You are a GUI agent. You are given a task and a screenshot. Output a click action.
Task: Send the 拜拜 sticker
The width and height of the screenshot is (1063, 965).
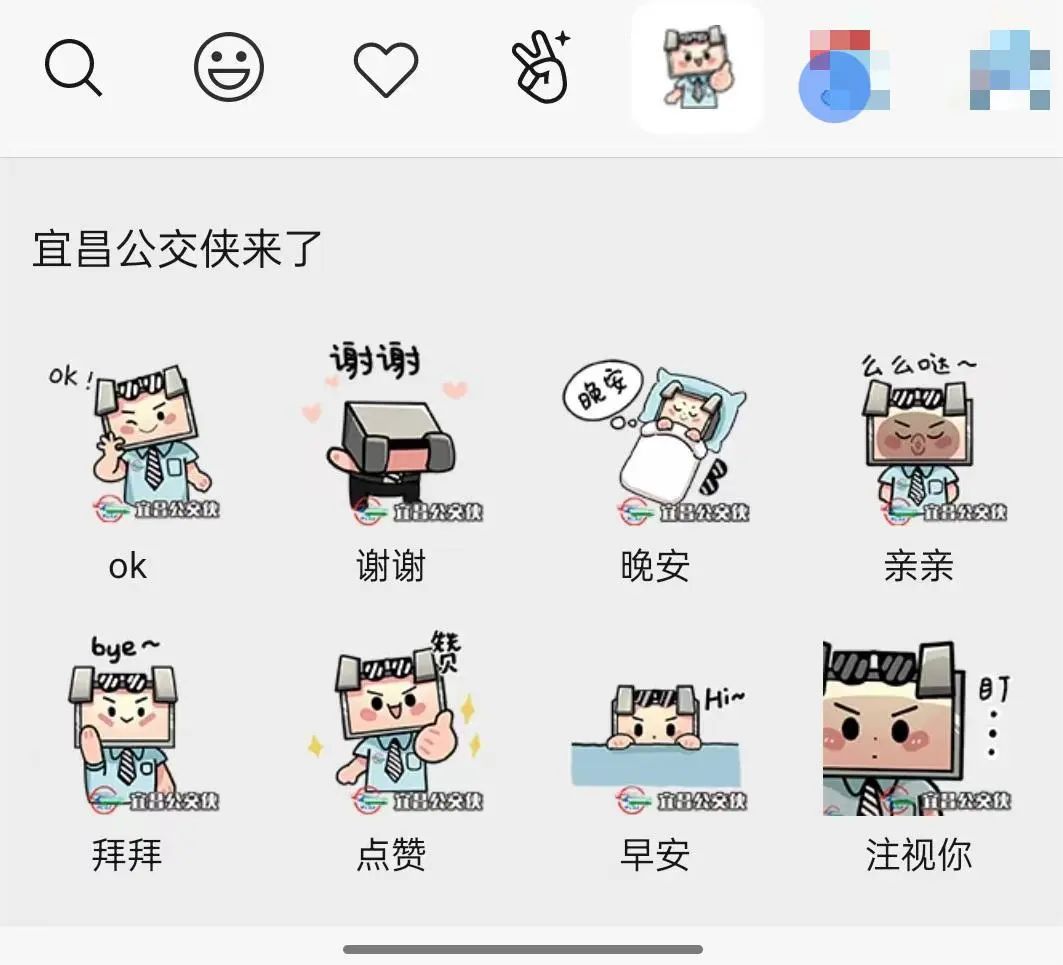(x=130, y=728)
